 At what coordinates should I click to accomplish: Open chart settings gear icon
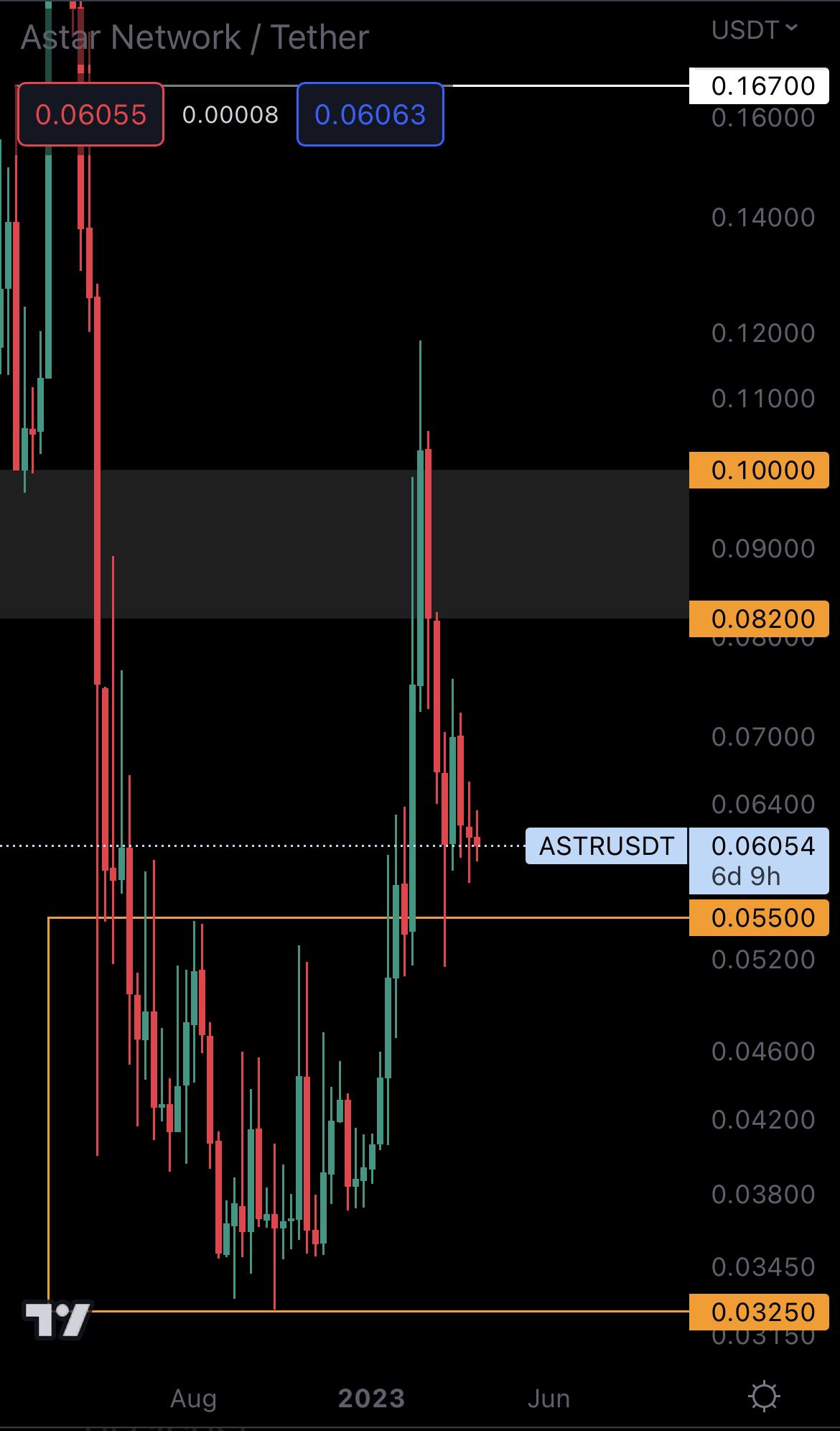pos(763,1397)
